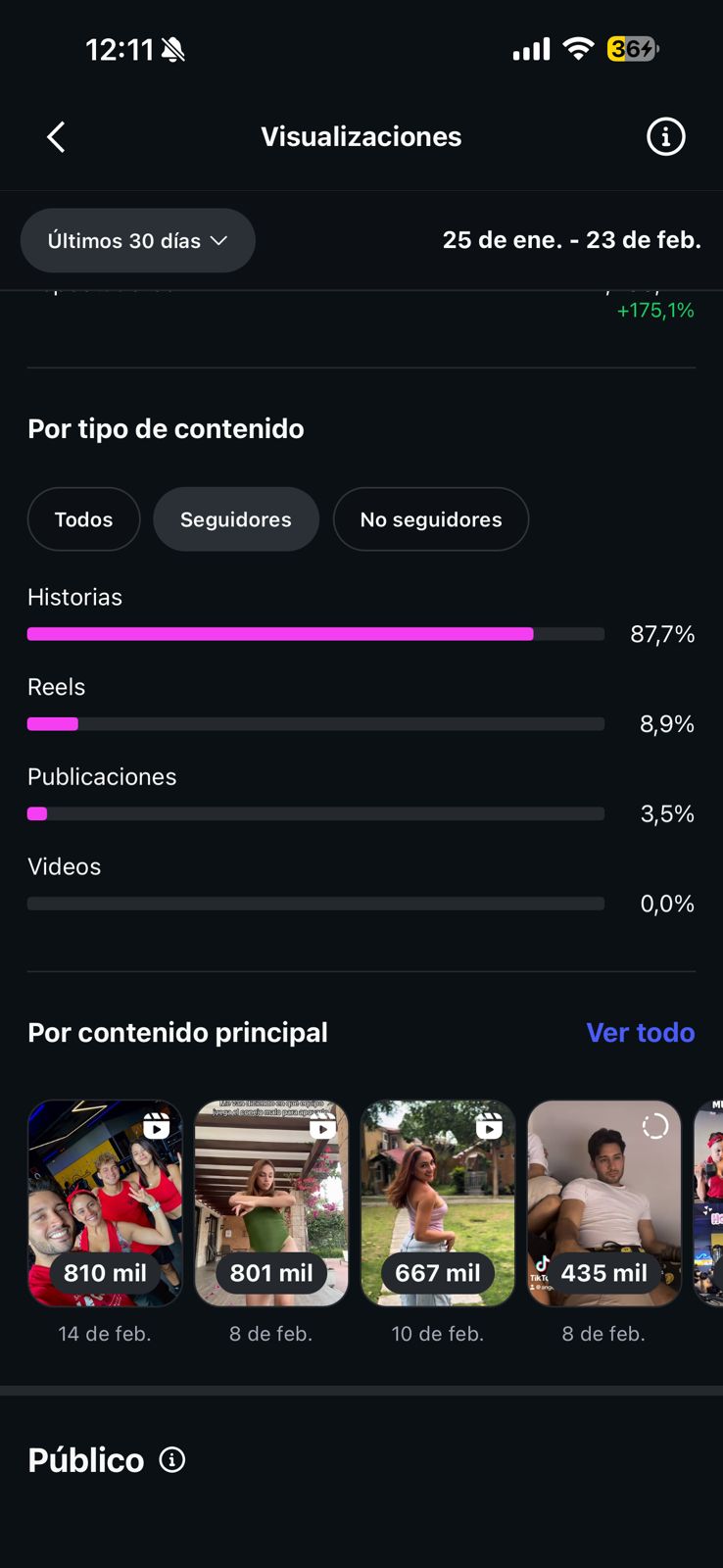Tap the Ver todo link
The image size is (723, 1568).
click(x=640, y=1033)
